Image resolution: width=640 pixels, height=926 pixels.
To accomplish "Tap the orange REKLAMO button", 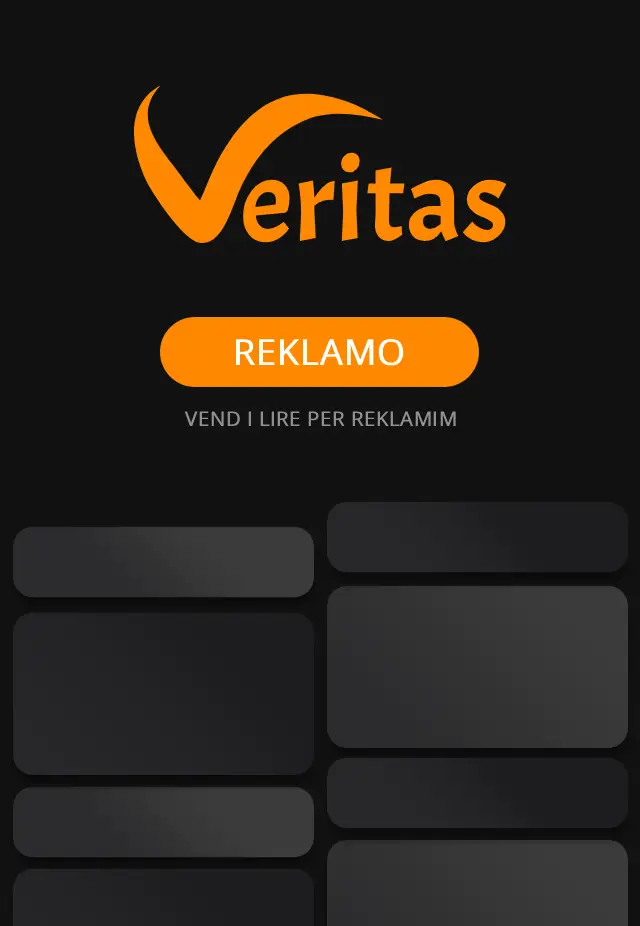I will coord(319,352).
